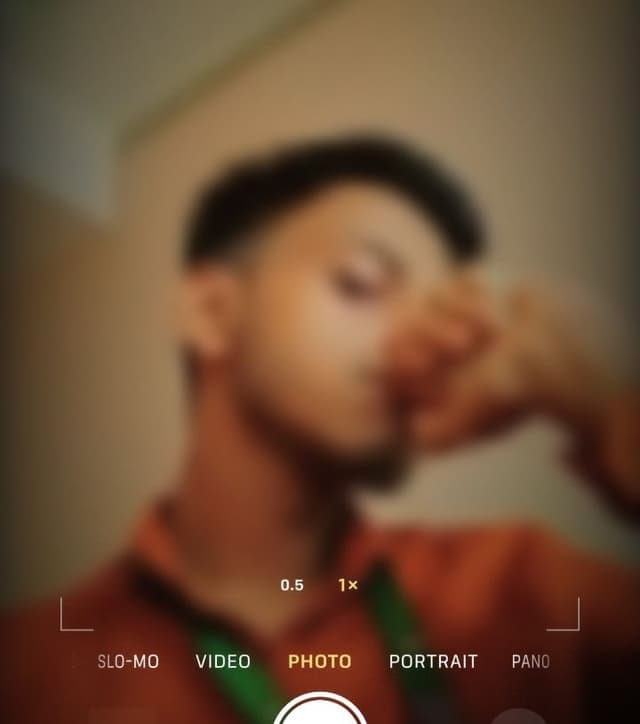Select the 1× zoom level

pyautogui.click(x=348, y=585)
